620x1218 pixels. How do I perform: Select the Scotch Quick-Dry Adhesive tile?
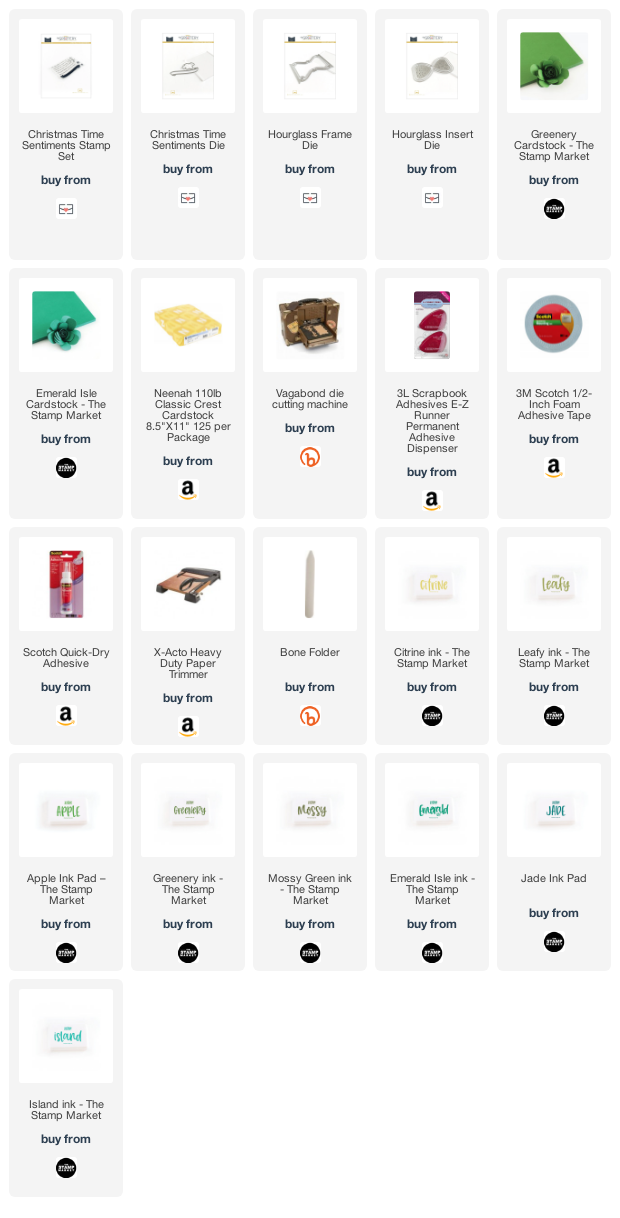coord(66,585)
